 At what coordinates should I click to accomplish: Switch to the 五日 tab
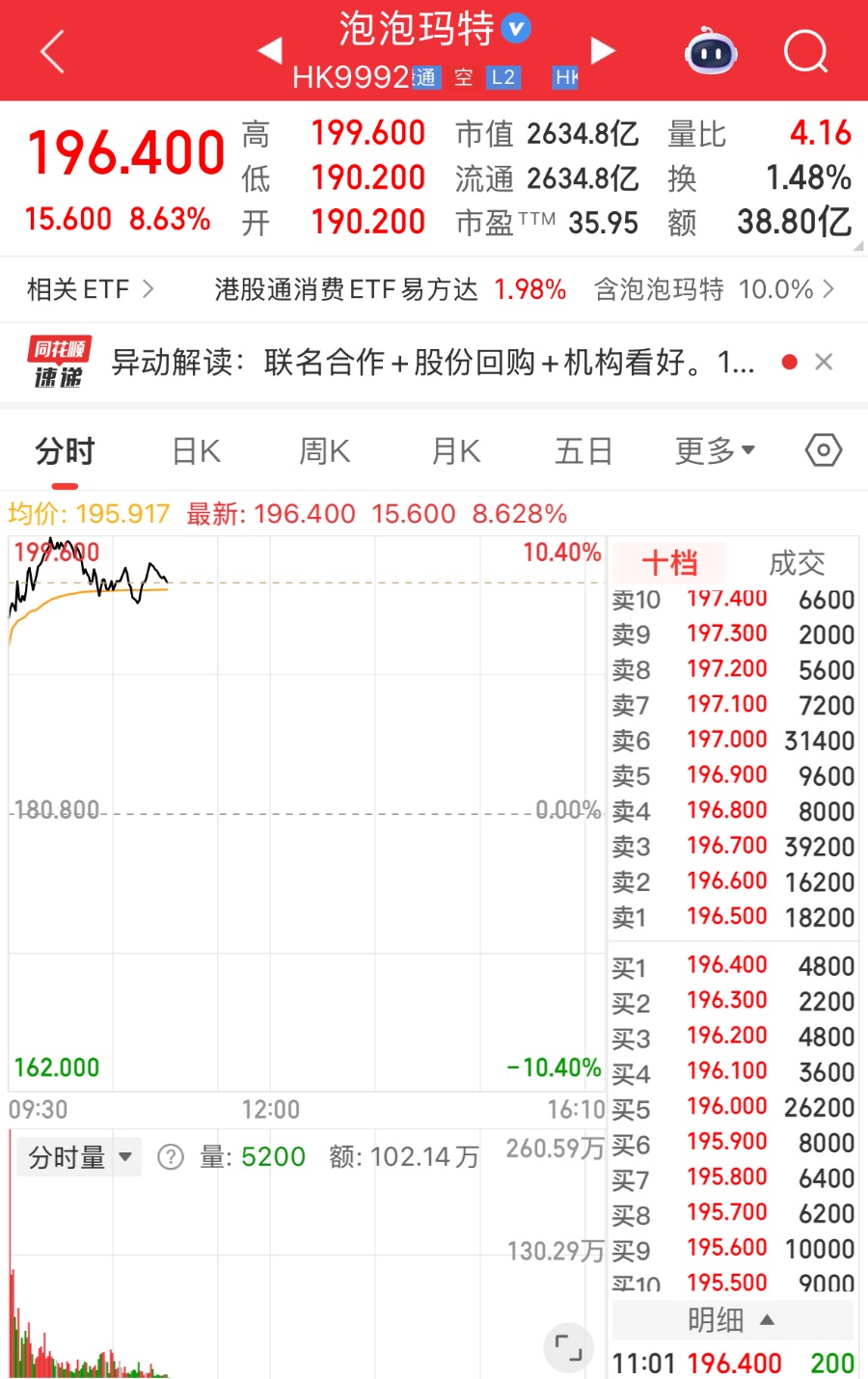click(x=583, y=451)
